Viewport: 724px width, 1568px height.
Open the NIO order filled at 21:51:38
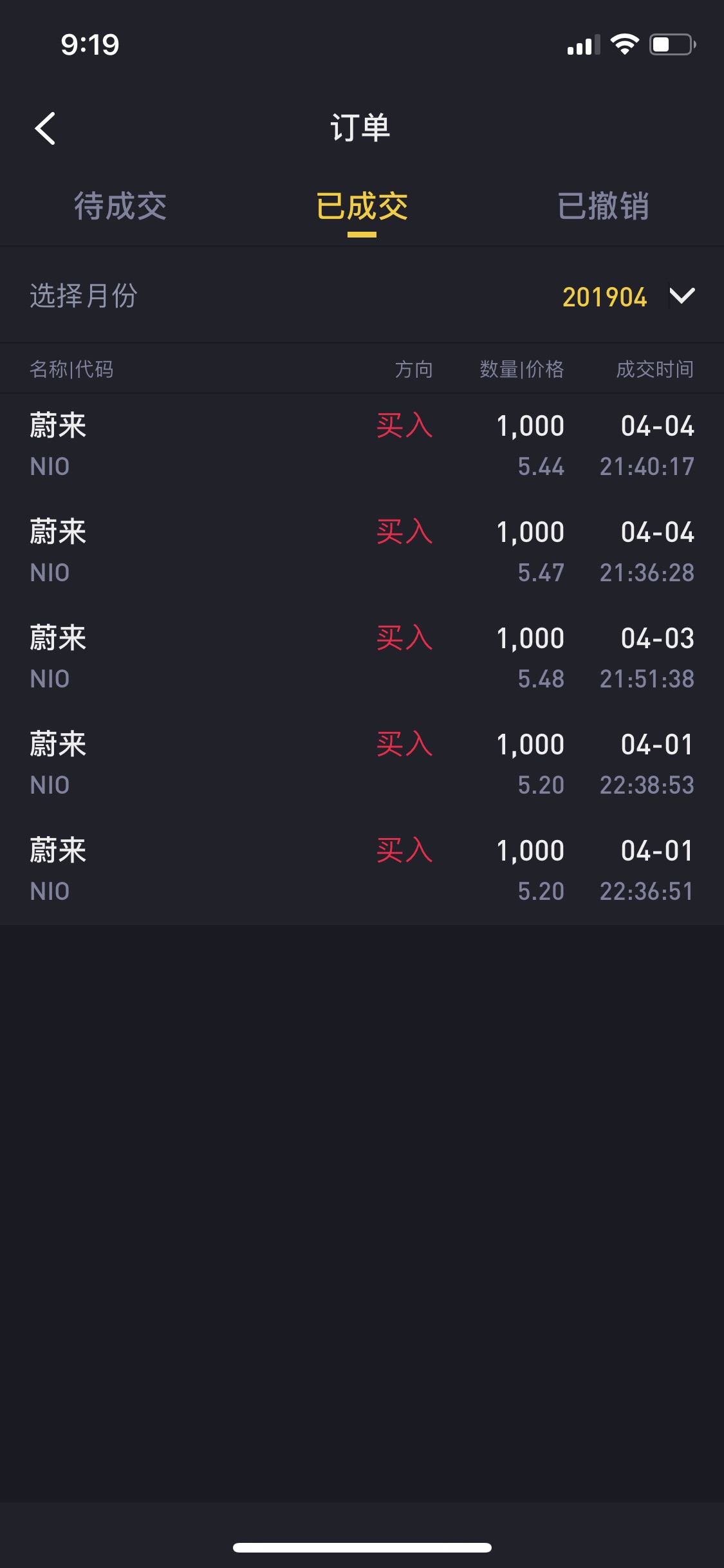(362, 658)
